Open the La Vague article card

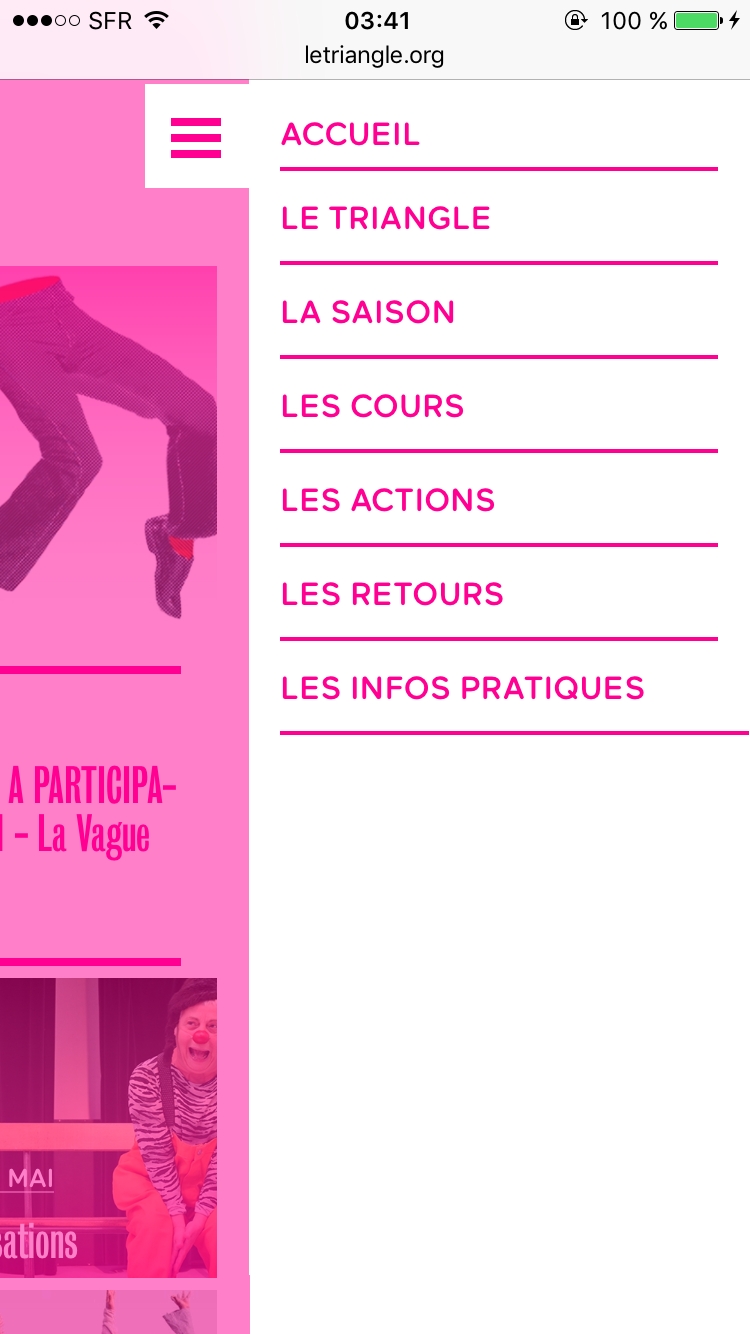click(x=90, y=810)
